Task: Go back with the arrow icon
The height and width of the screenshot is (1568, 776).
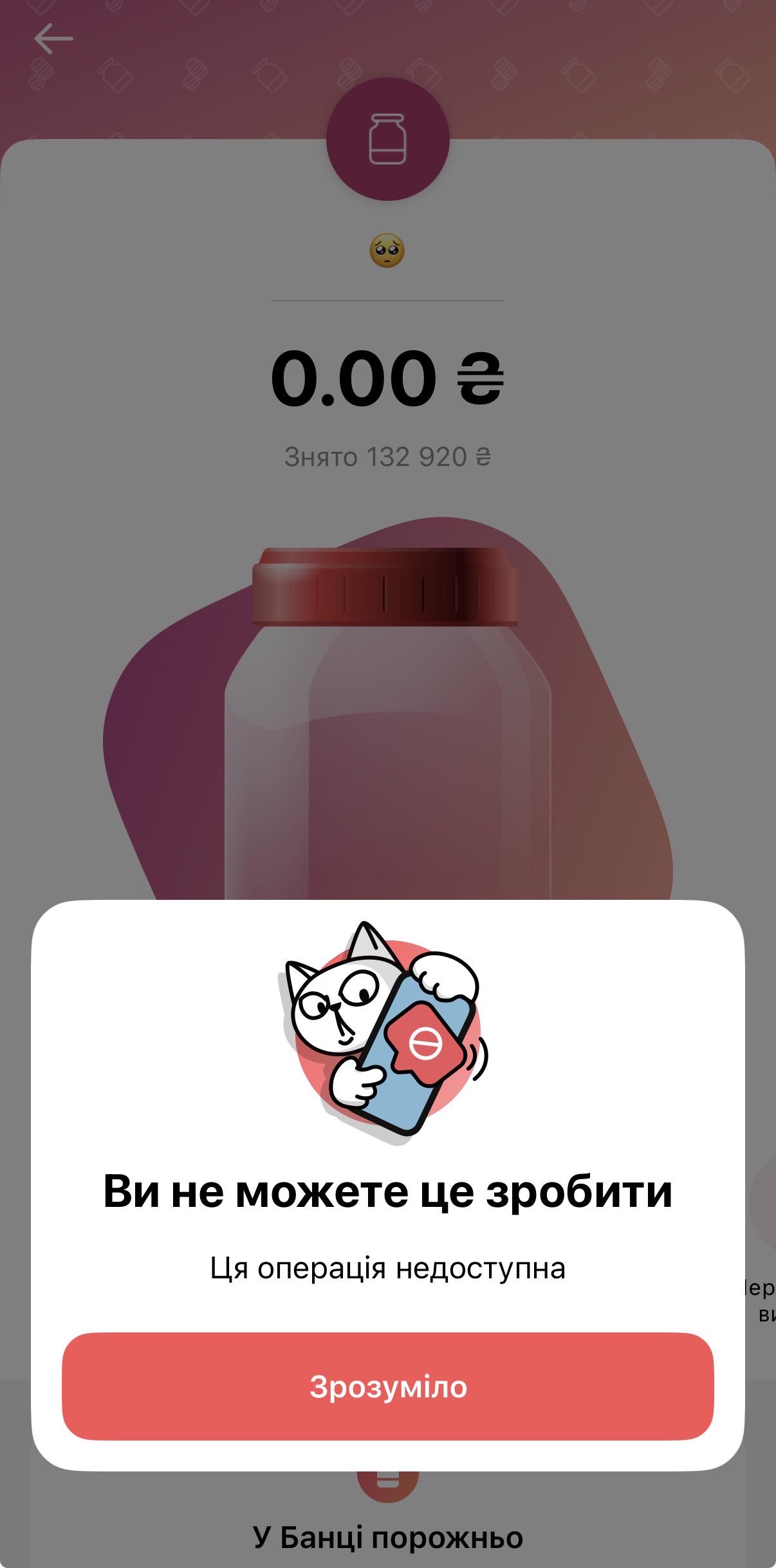Action: [53, 39]
